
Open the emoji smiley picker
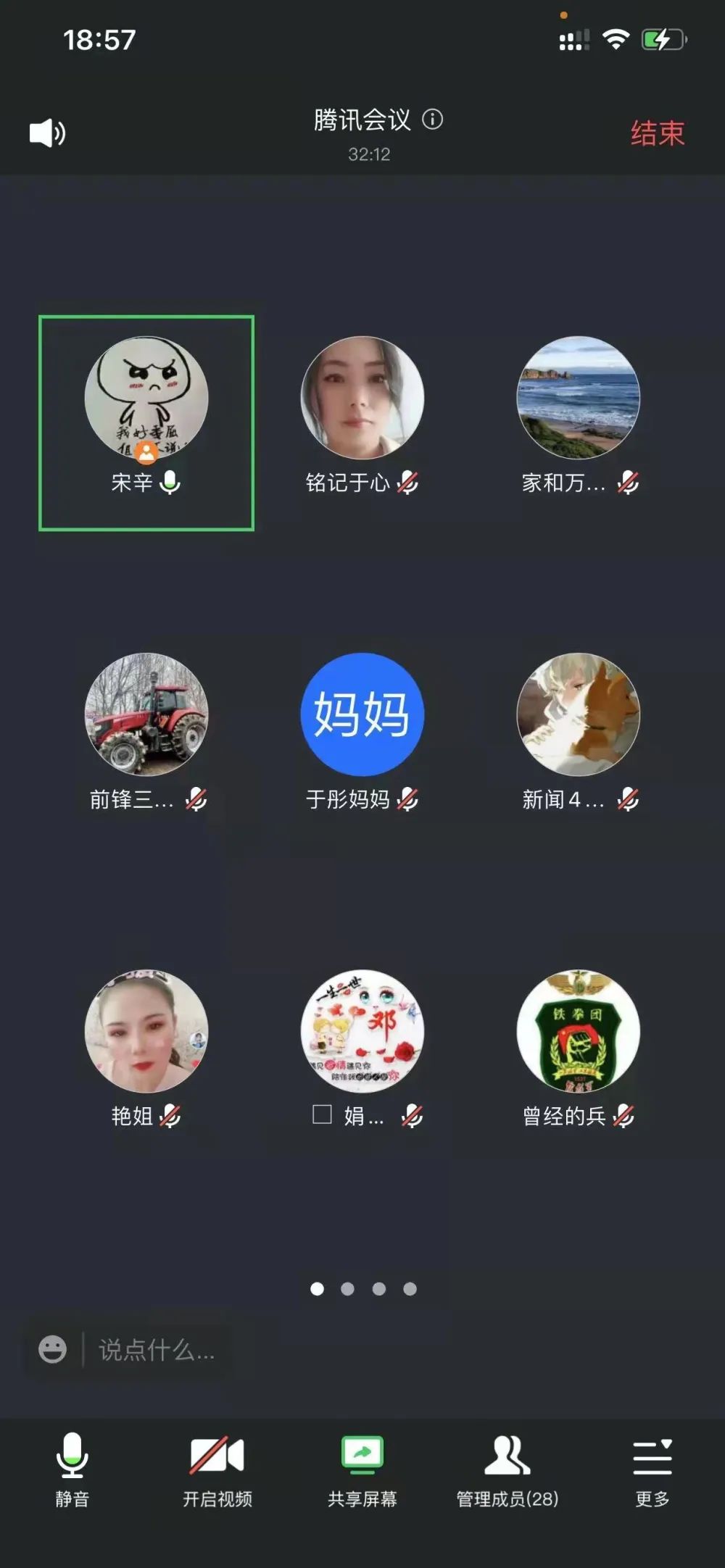(x=52, y=1349)
